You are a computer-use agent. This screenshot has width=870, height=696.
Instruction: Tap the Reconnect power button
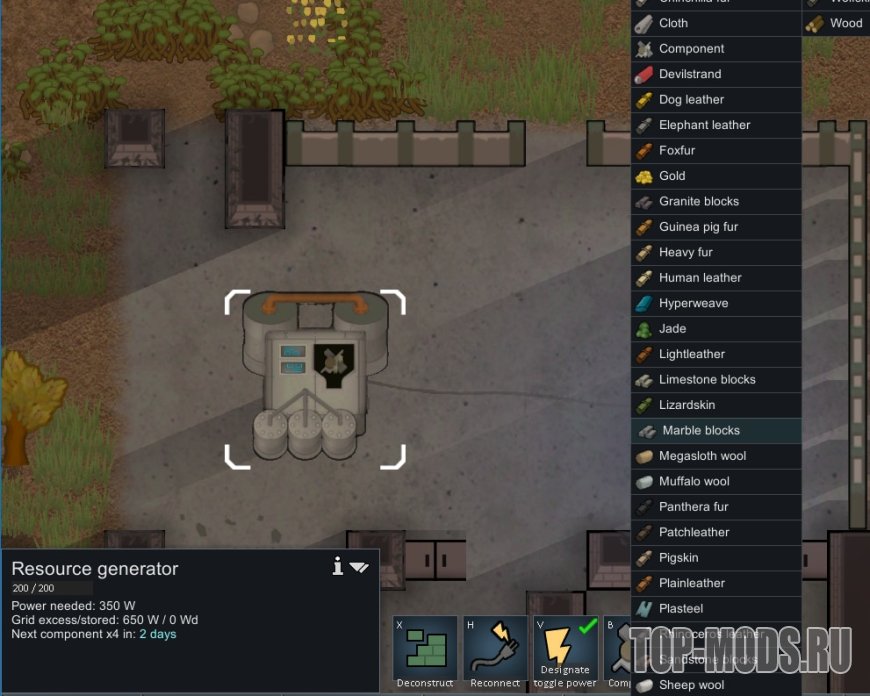point(495,652)
